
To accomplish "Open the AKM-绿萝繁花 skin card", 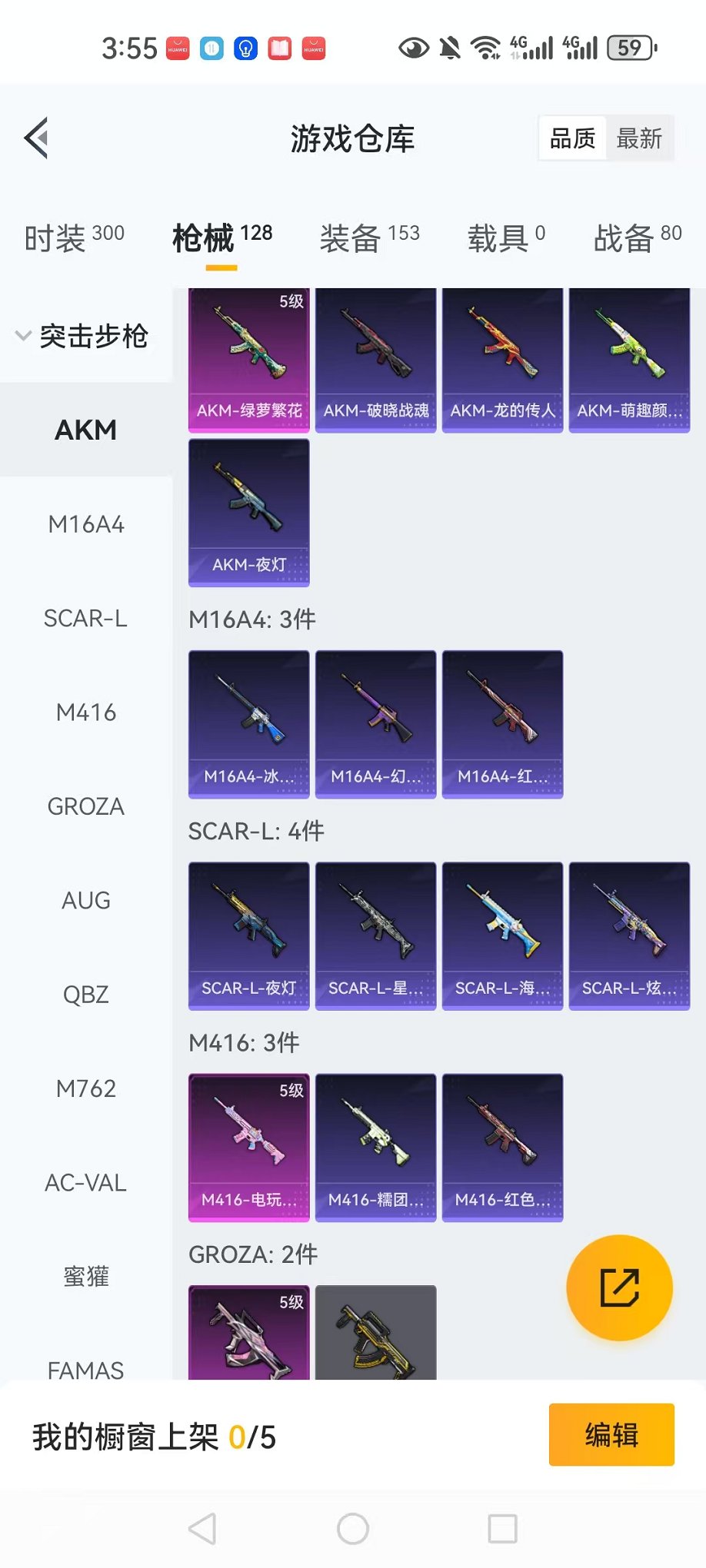I will [249, 360].
